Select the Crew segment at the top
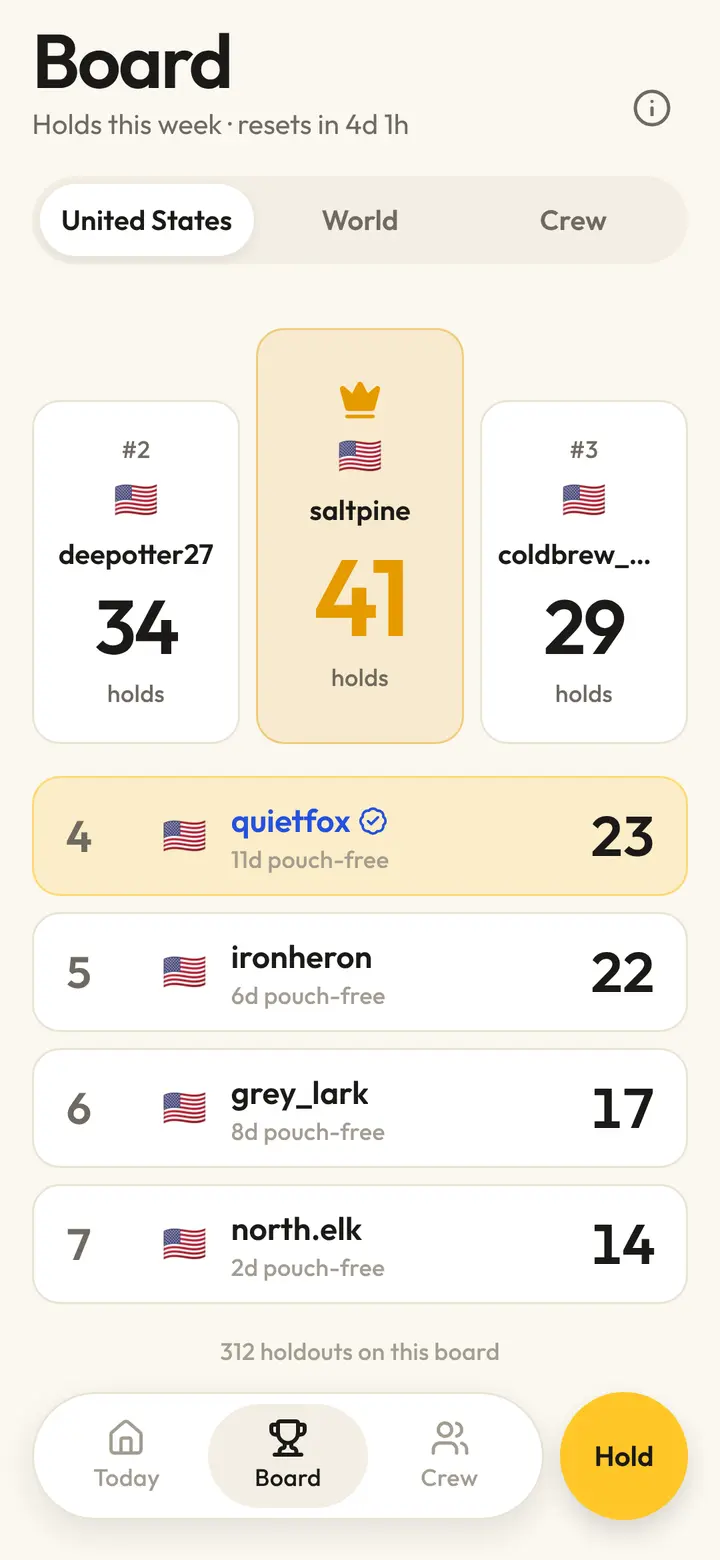 point(573,220)
